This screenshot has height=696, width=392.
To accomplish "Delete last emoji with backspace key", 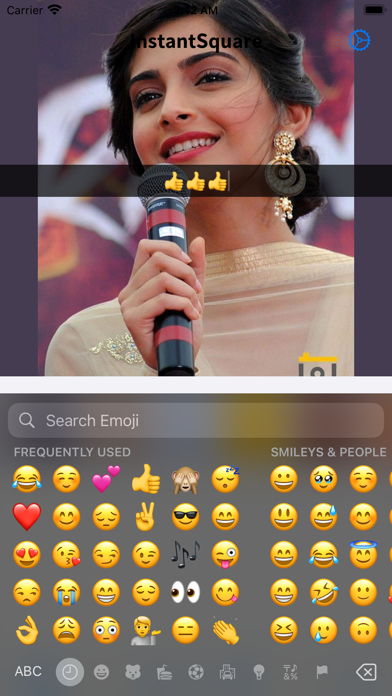I will (x=366, y=672).
